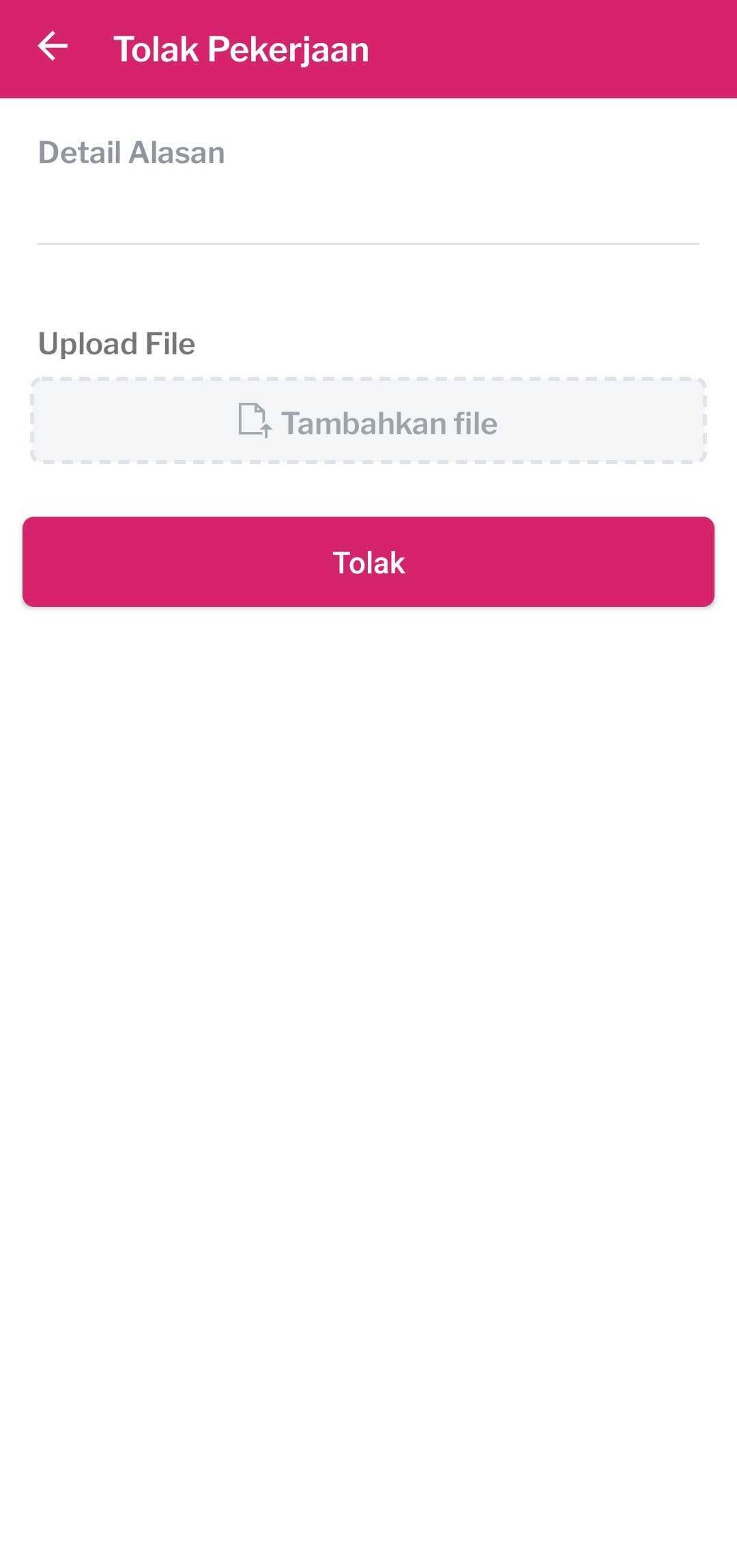Click the Detail Alasan placeholder label
Screen dimensions: 737x1568
[x=132, y=152]
